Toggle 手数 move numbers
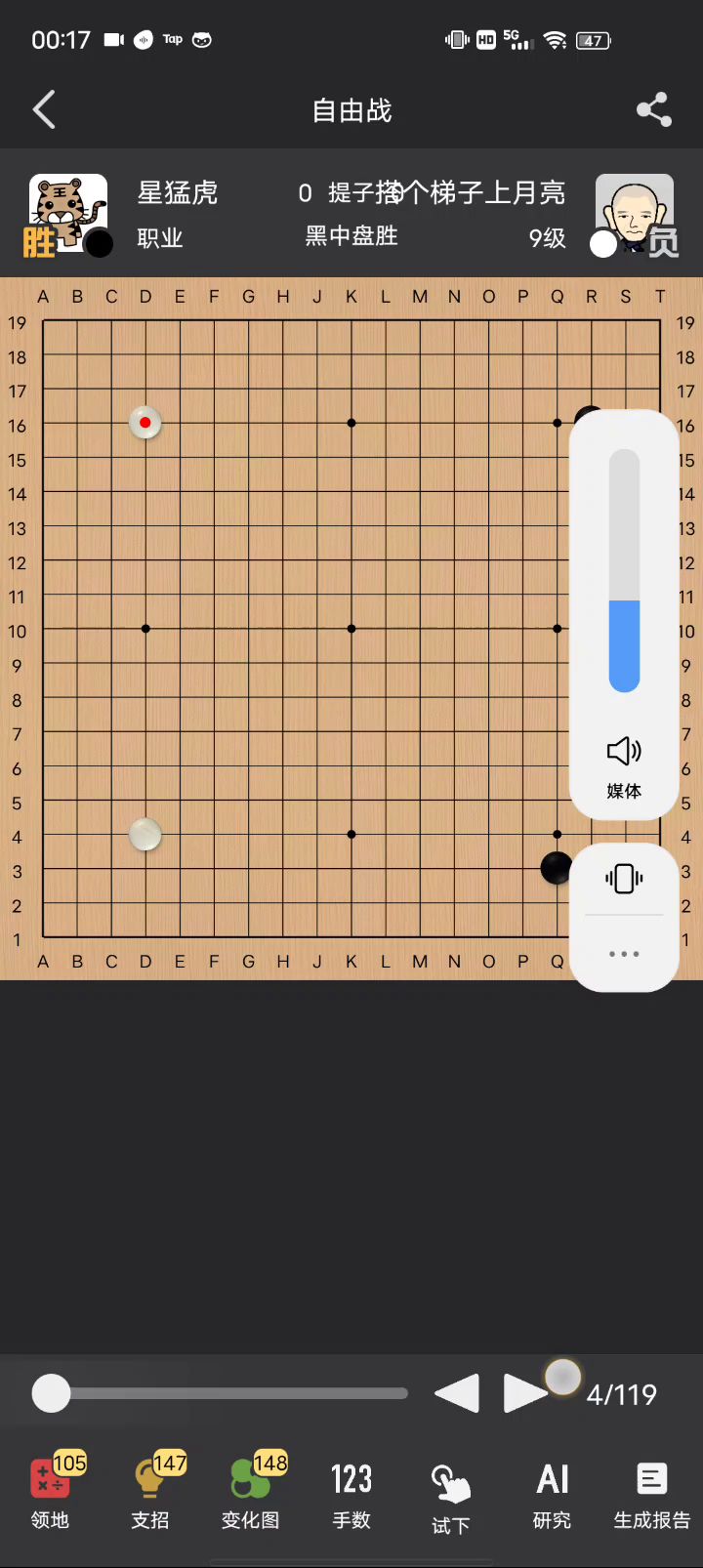Image resolution: width=703 pixels, height=1568 pixels. (x=351, y=1492)
